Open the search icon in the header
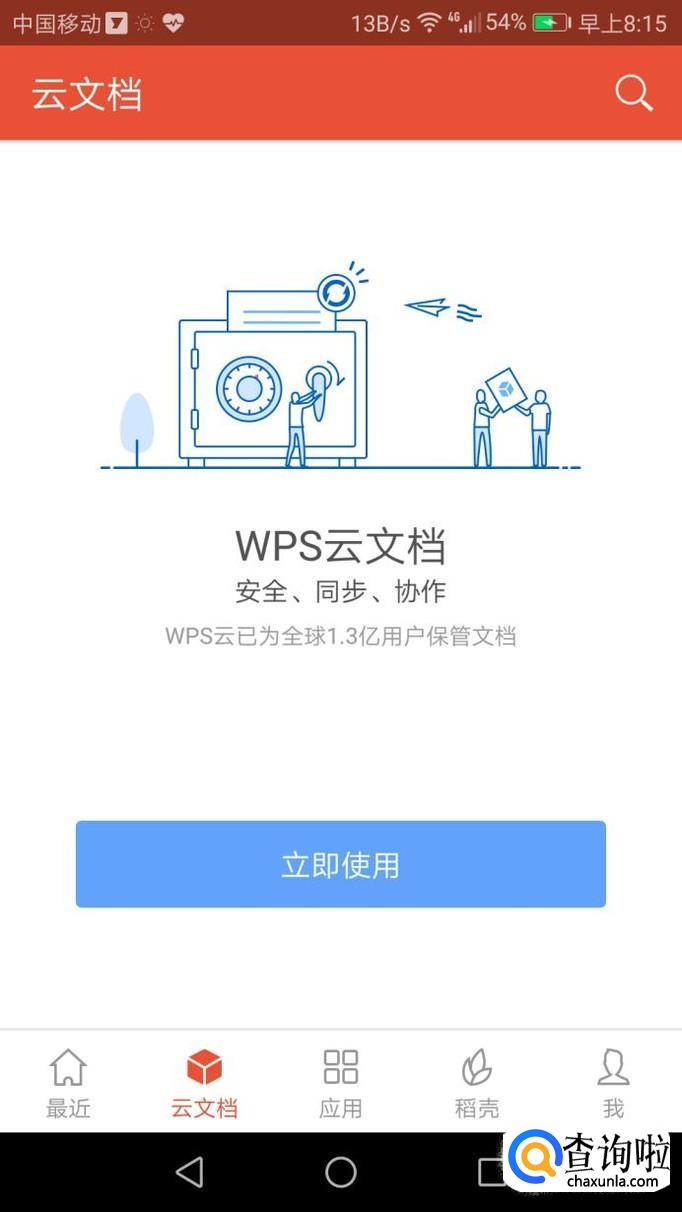The width and height of the screenshot is (682, 1212). point(633,94)
